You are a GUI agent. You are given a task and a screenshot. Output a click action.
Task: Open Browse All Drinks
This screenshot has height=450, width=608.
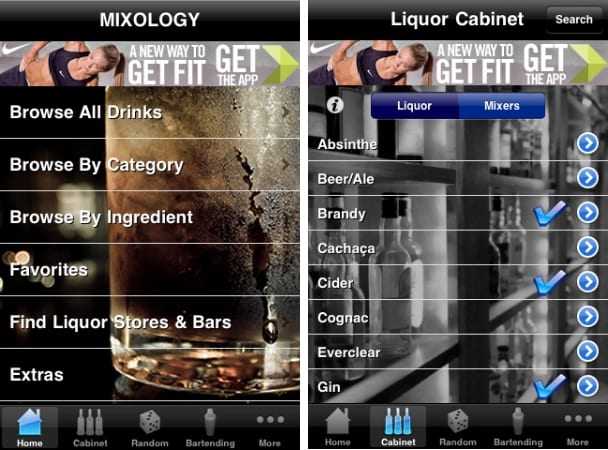tap(150, 113)
